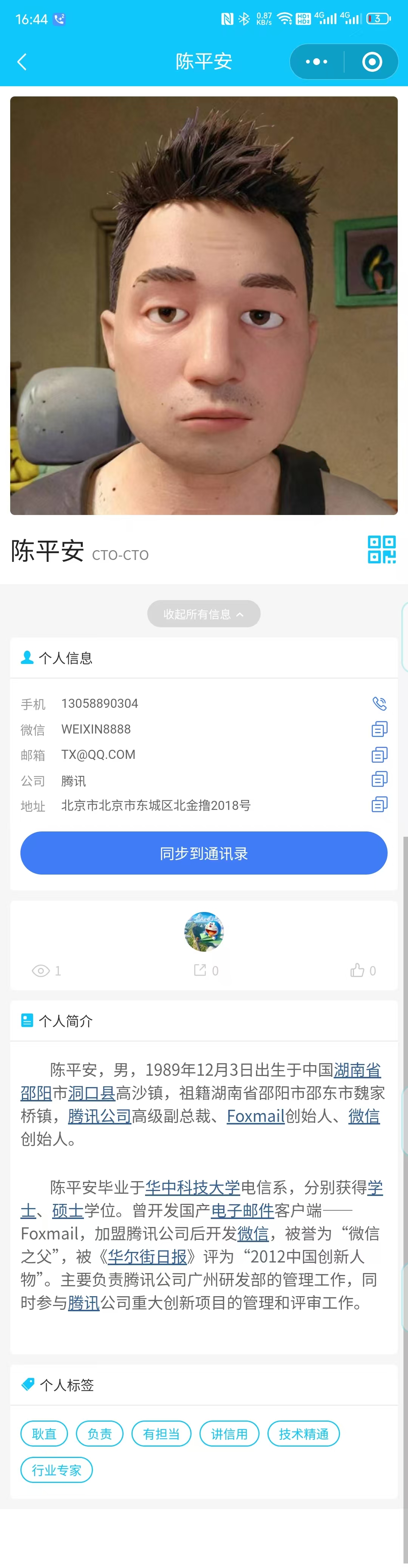Viewport: 408px width, 1568px height.
Task: Go back using the top arrow
Action: (22, 62)
